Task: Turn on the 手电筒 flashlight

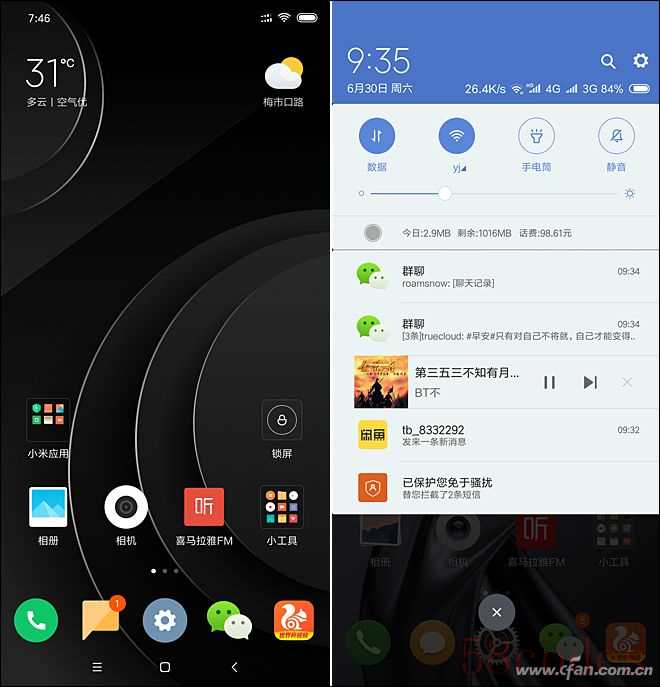Action: 536,136
